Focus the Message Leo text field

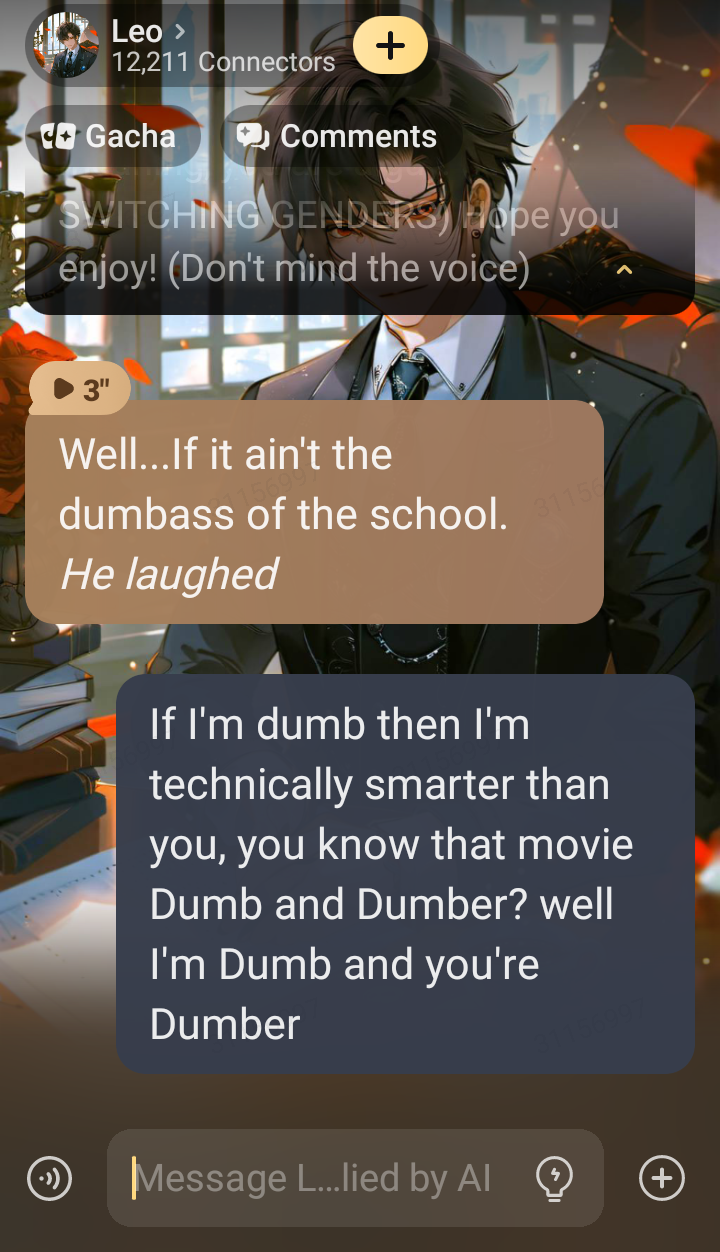pyautogui.click(x=315, y=1179)
